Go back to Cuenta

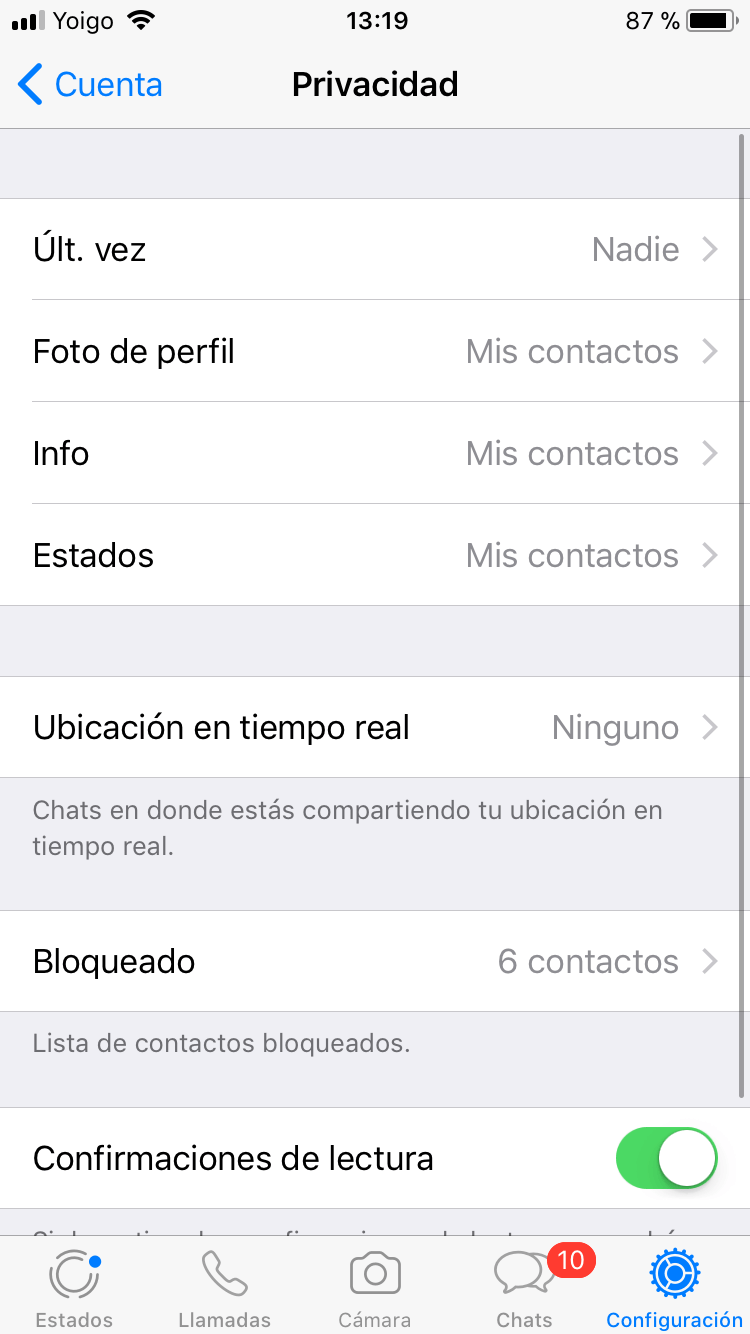90,85
